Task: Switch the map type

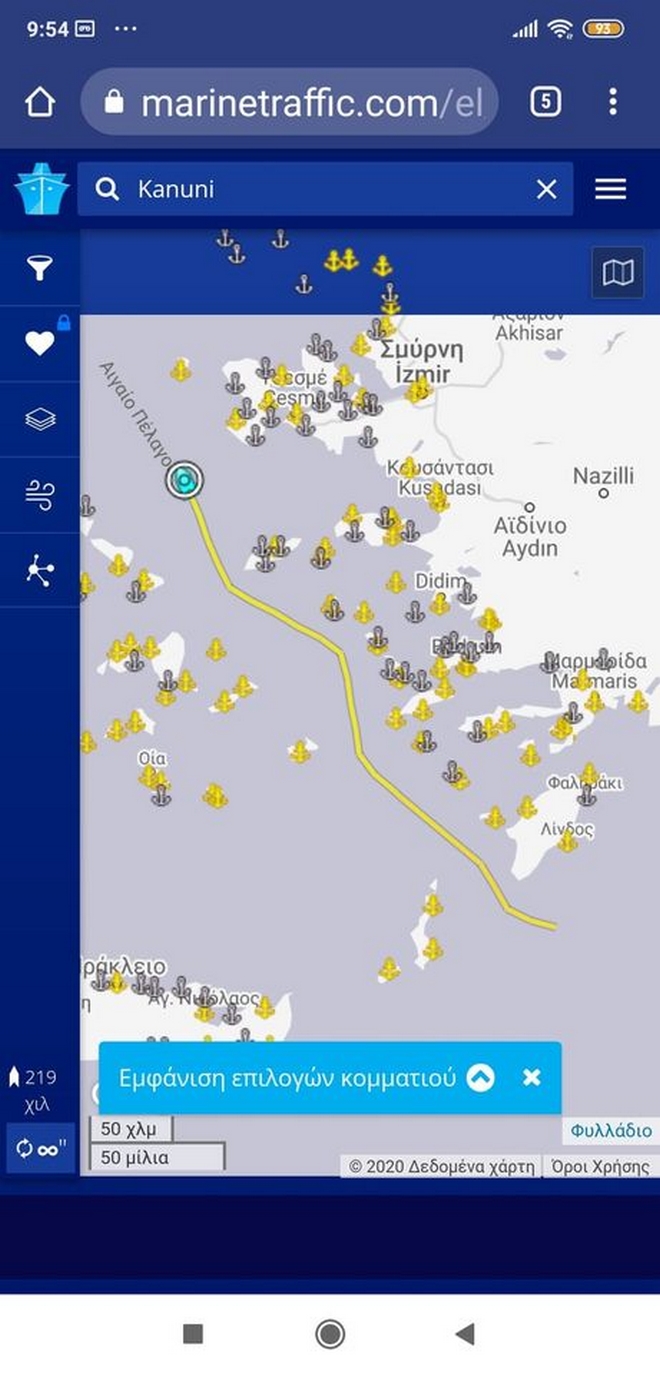Action: pyautogui.click(x=617, y=272)
